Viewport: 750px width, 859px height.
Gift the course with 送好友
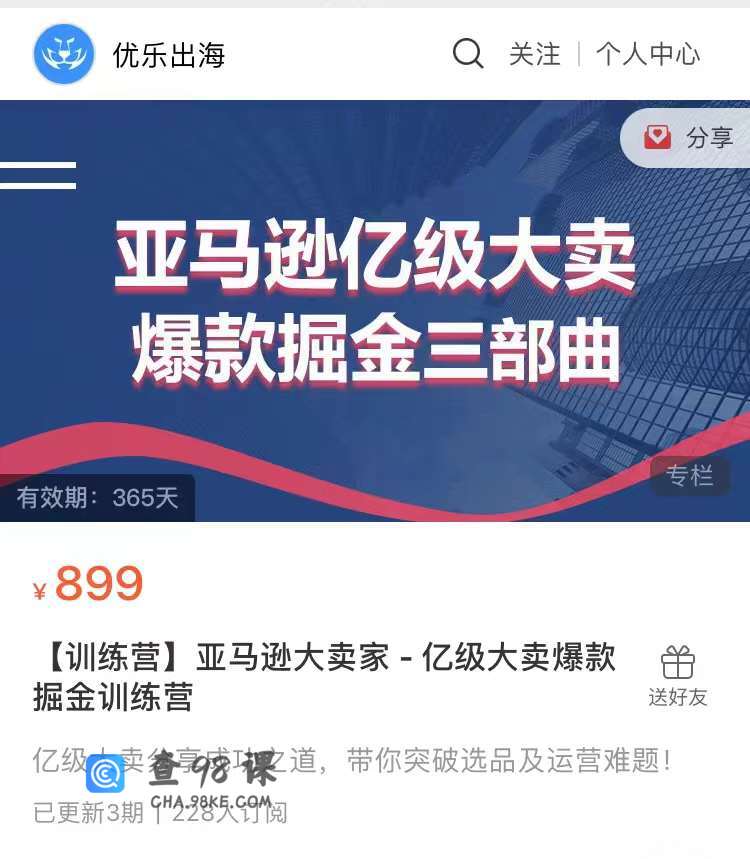[678, 676]
